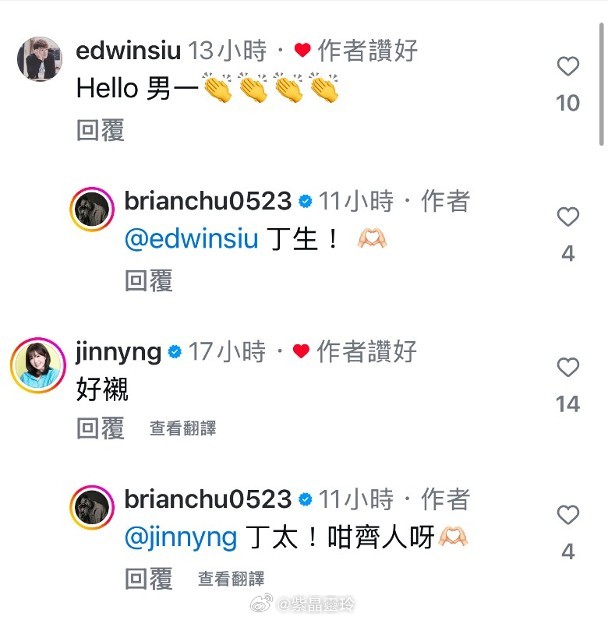The width and height of the screenshot is (608, 620).
Task: Open the jinnyng username link
Action: 118,351
